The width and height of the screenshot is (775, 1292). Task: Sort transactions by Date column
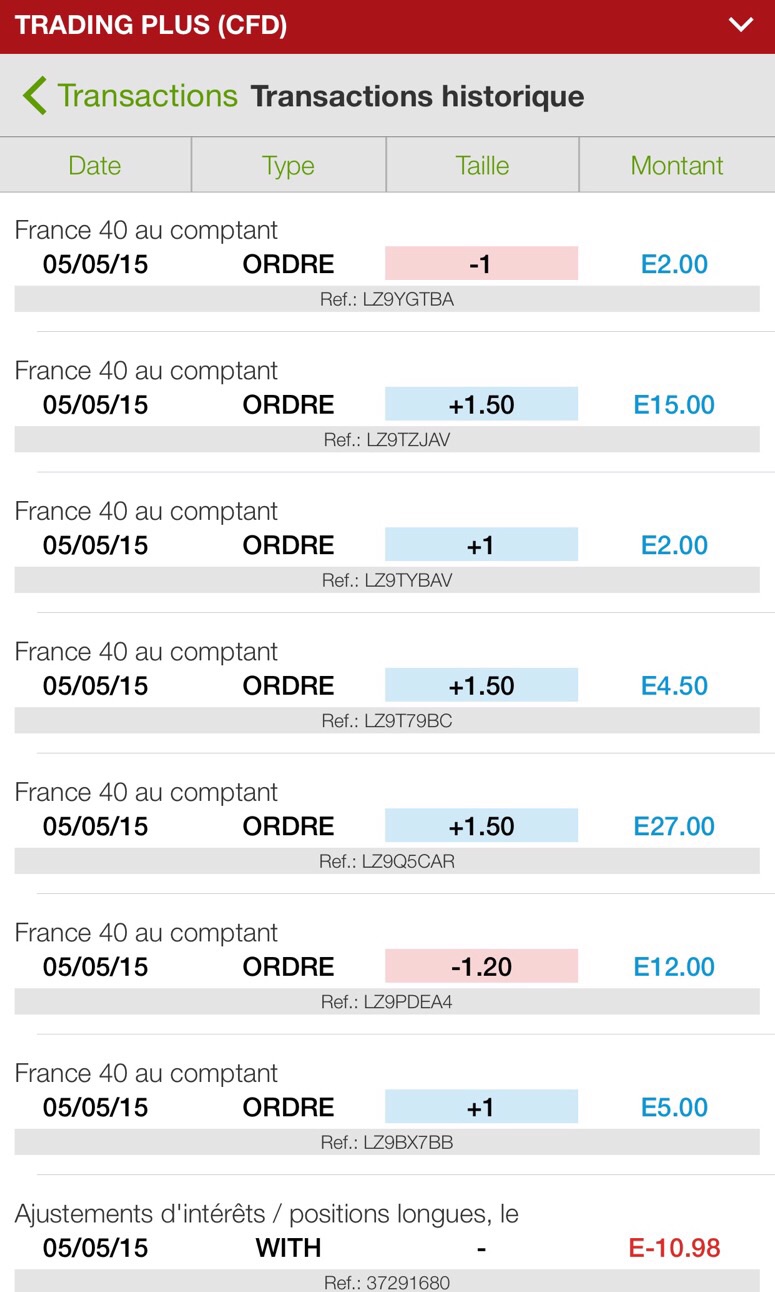tap(95, 165)
